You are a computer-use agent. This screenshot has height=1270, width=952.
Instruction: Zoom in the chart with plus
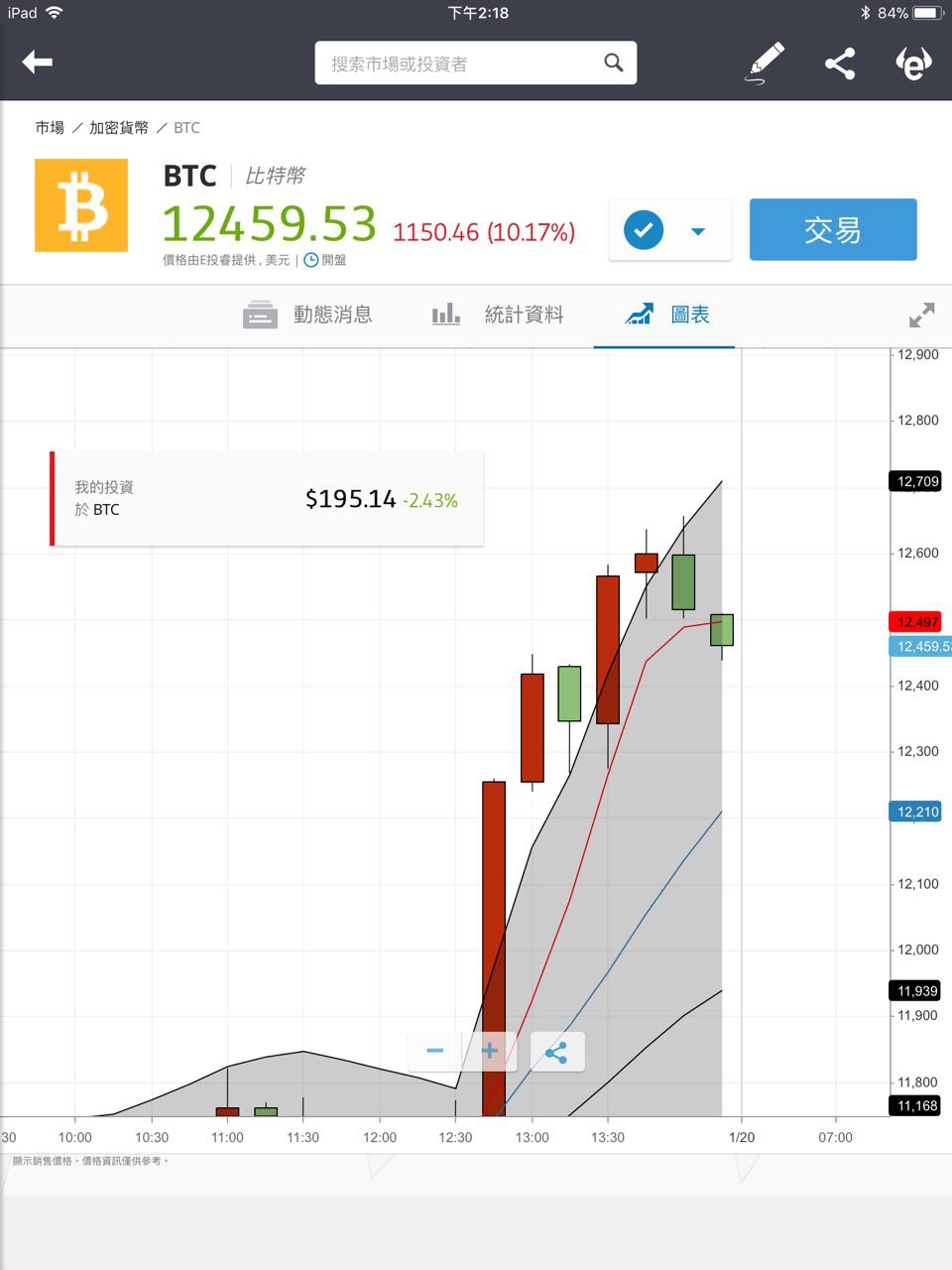point(490,1051)
